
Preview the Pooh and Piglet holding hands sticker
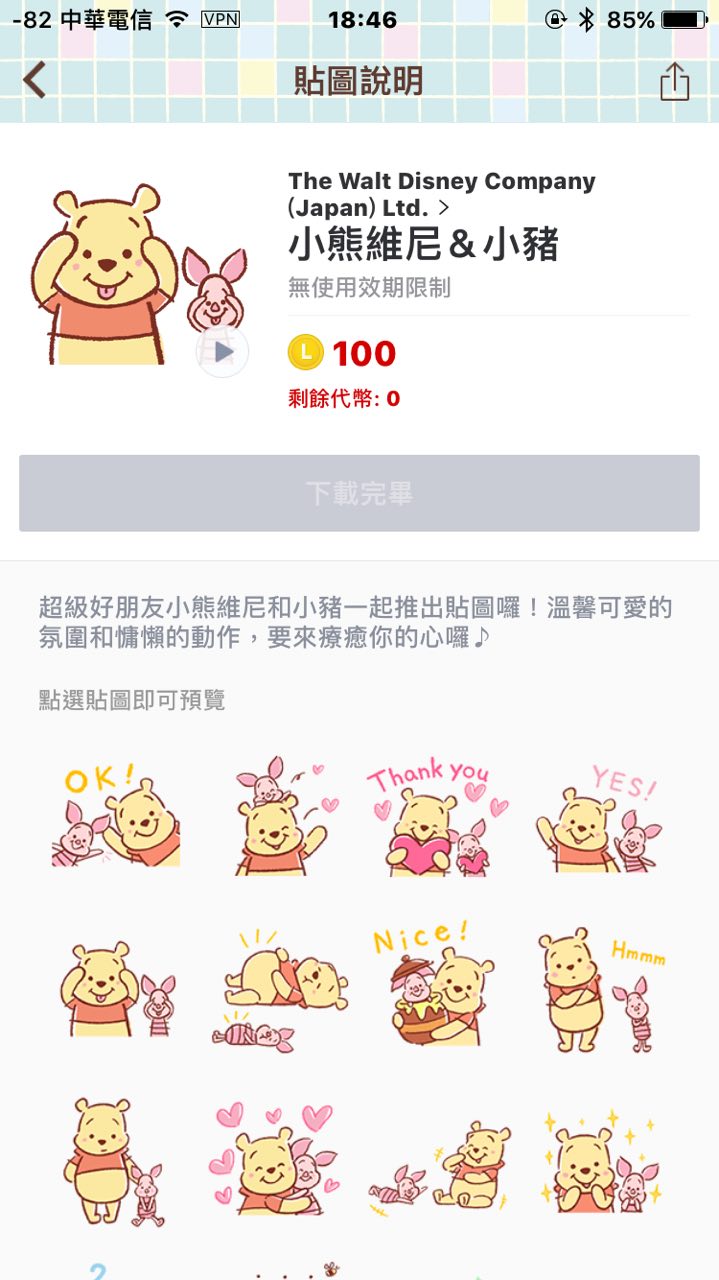tap(116, 1160)
